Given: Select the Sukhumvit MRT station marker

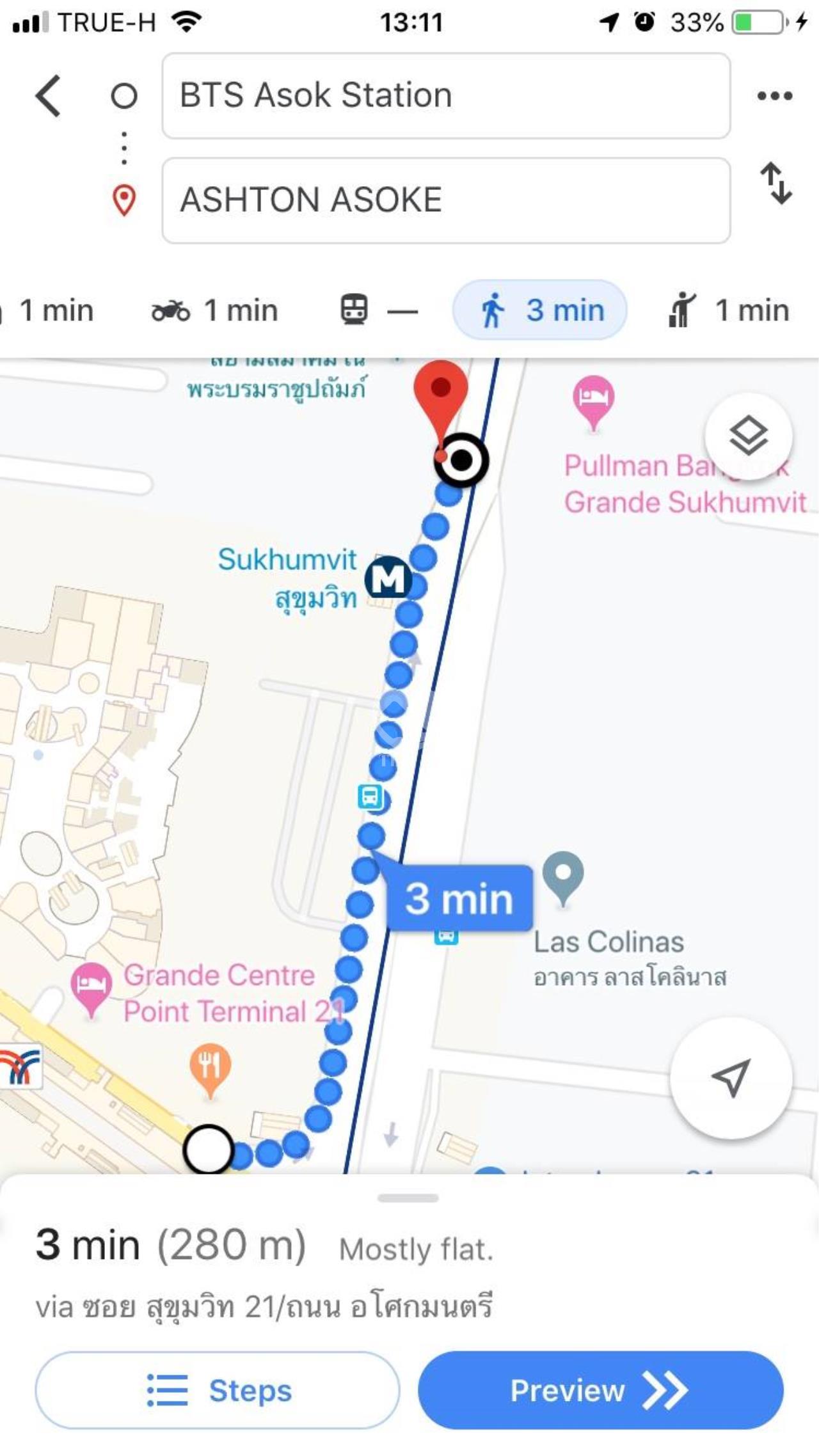Looking at the screenshot, I should click(x=387, y=578).
